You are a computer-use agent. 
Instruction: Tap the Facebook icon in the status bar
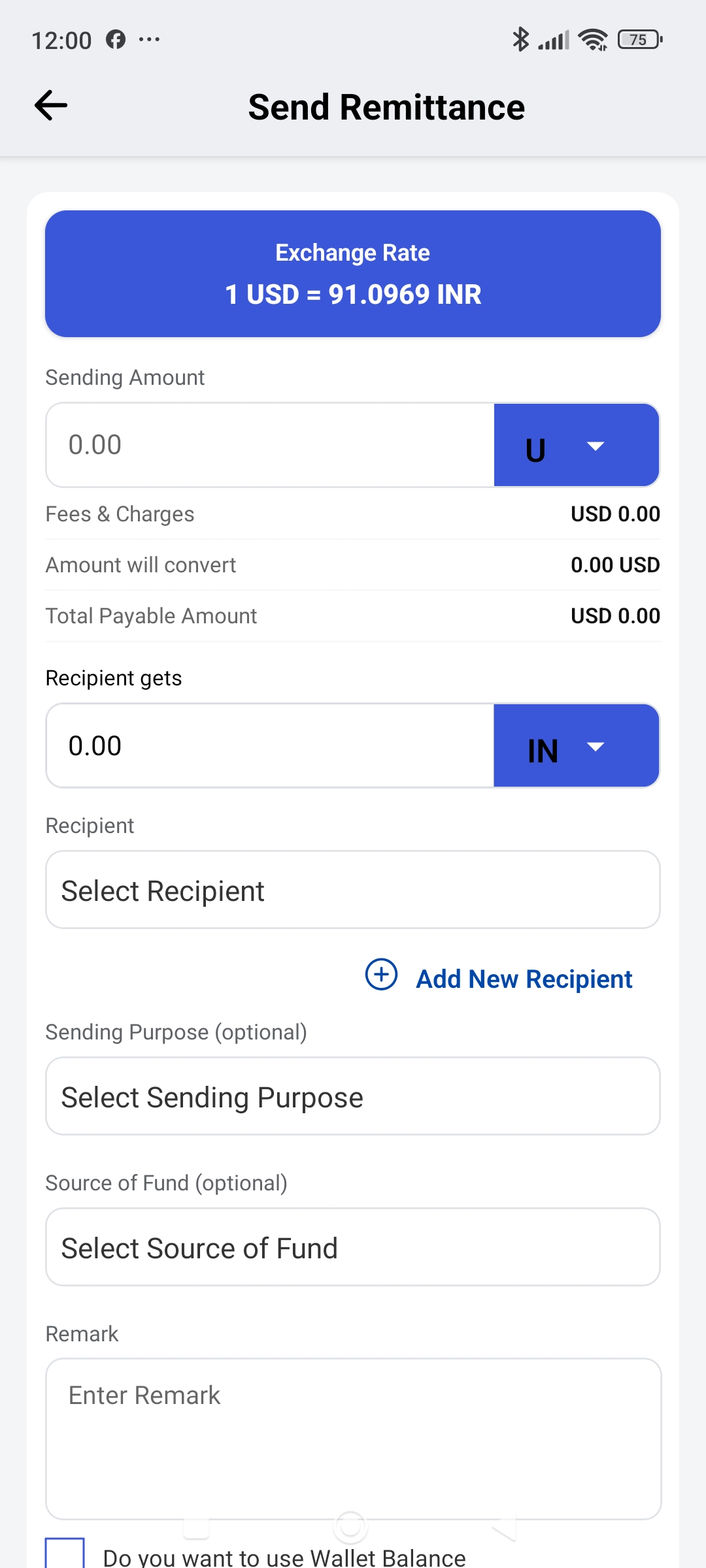coord(116,39)
